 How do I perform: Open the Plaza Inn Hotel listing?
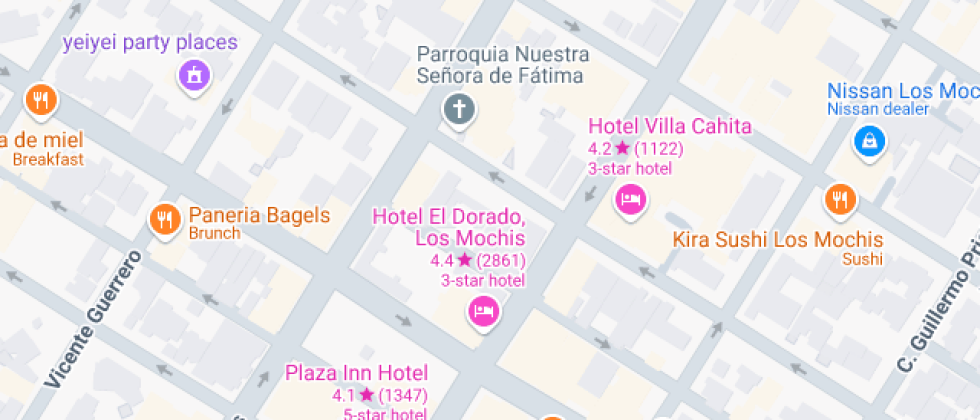[x=357, y=374]
